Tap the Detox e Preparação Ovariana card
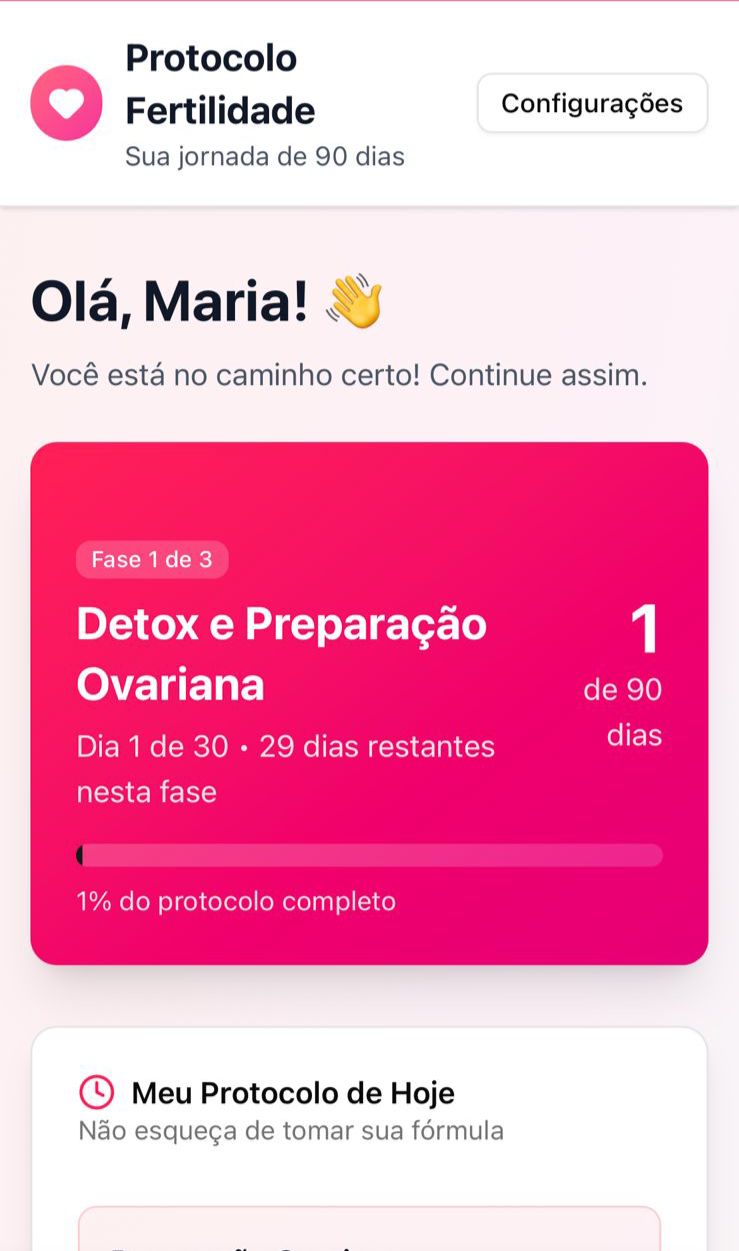The width and height of the screenshot is (739, 1251). click(x=369, y=700)
